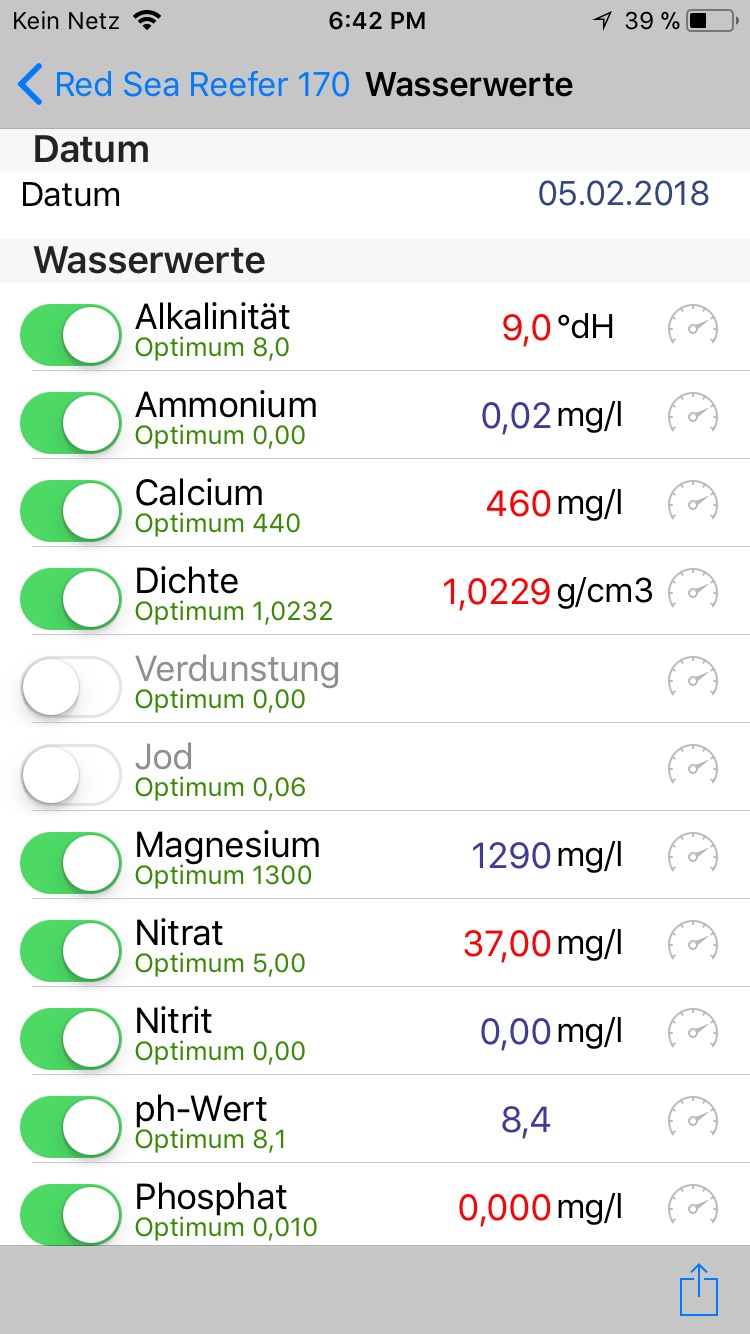Turn on the Jod switch
The height and width of the screenshot is (1334, 750).
click(71, 775)
